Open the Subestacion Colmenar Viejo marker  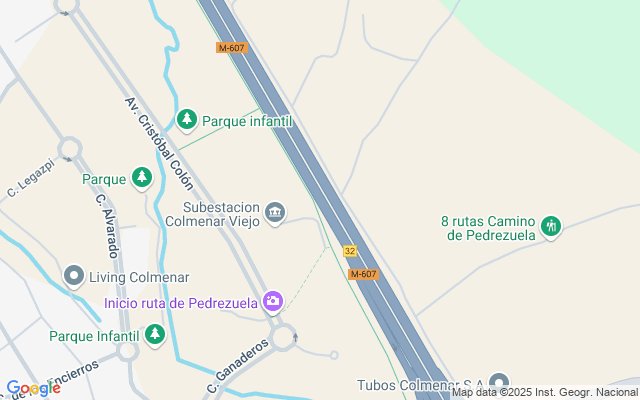click(275, 213)
